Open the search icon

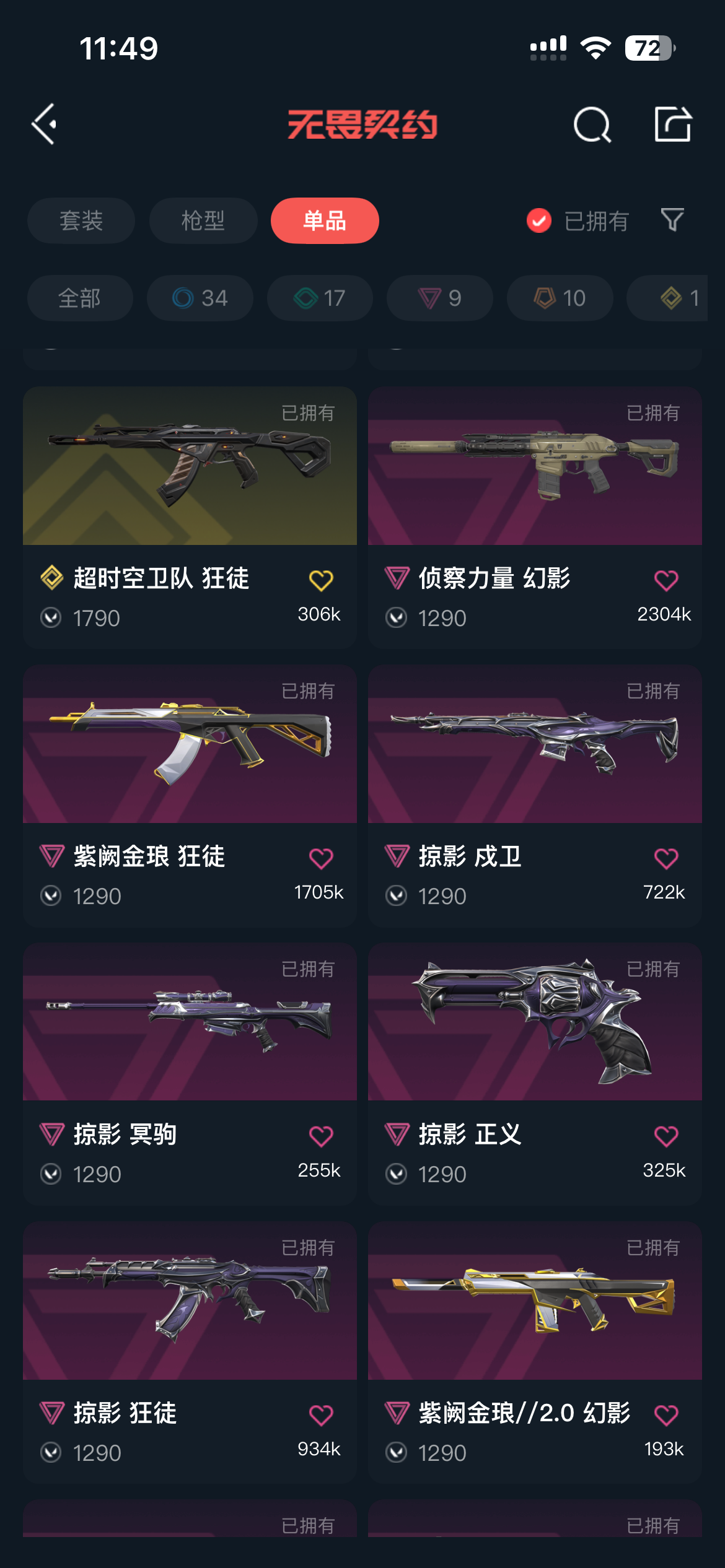592,125
